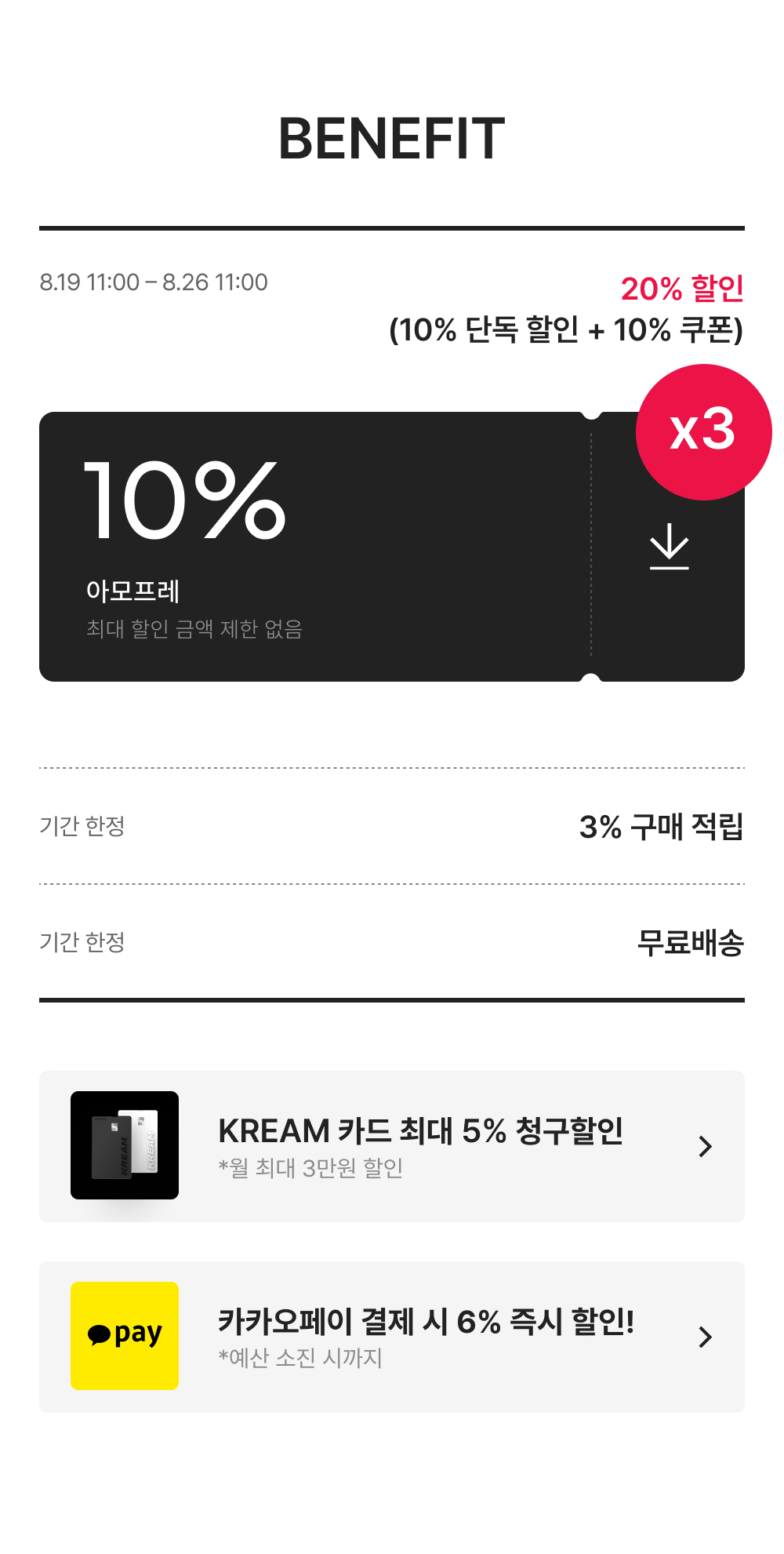Open KREAM 카드 최대 5% 청구할인 banner
This screenshot has width=784, height=1554.
click(x=392, y=1146)
